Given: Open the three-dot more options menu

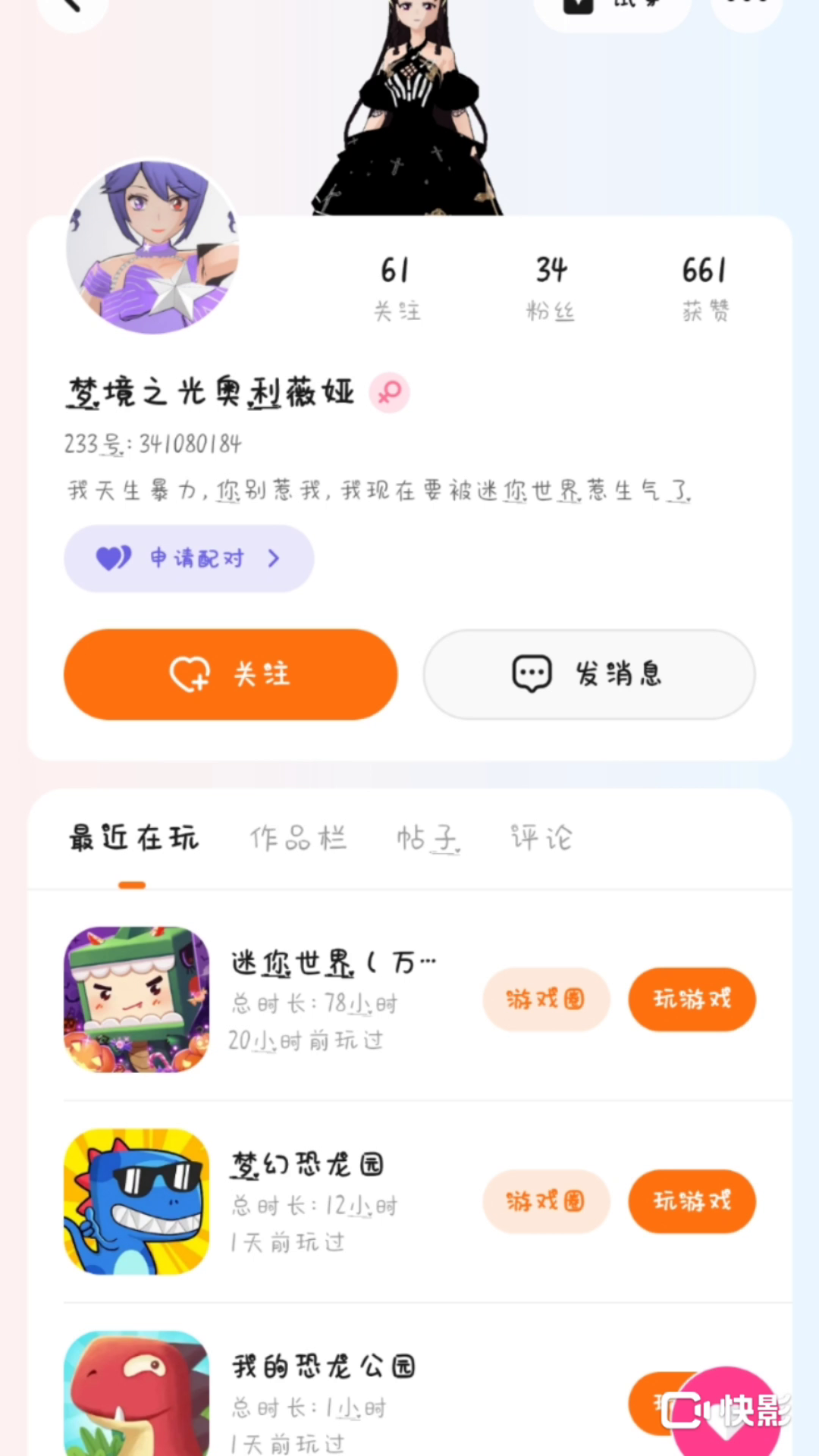Looking at the screenshot, I should click(747, 6).
